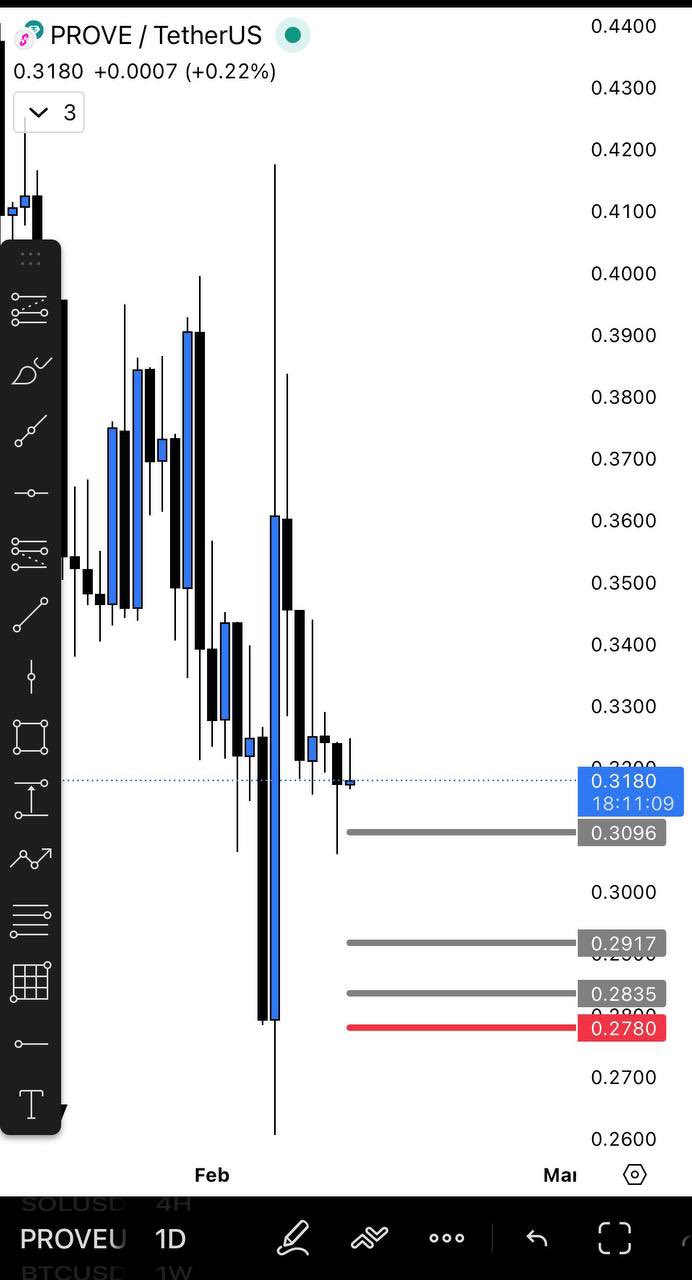This screenshot has height=1280, width=692.
Task: Open symbol search from PROVEU ticker
Action: (72, 1239)
